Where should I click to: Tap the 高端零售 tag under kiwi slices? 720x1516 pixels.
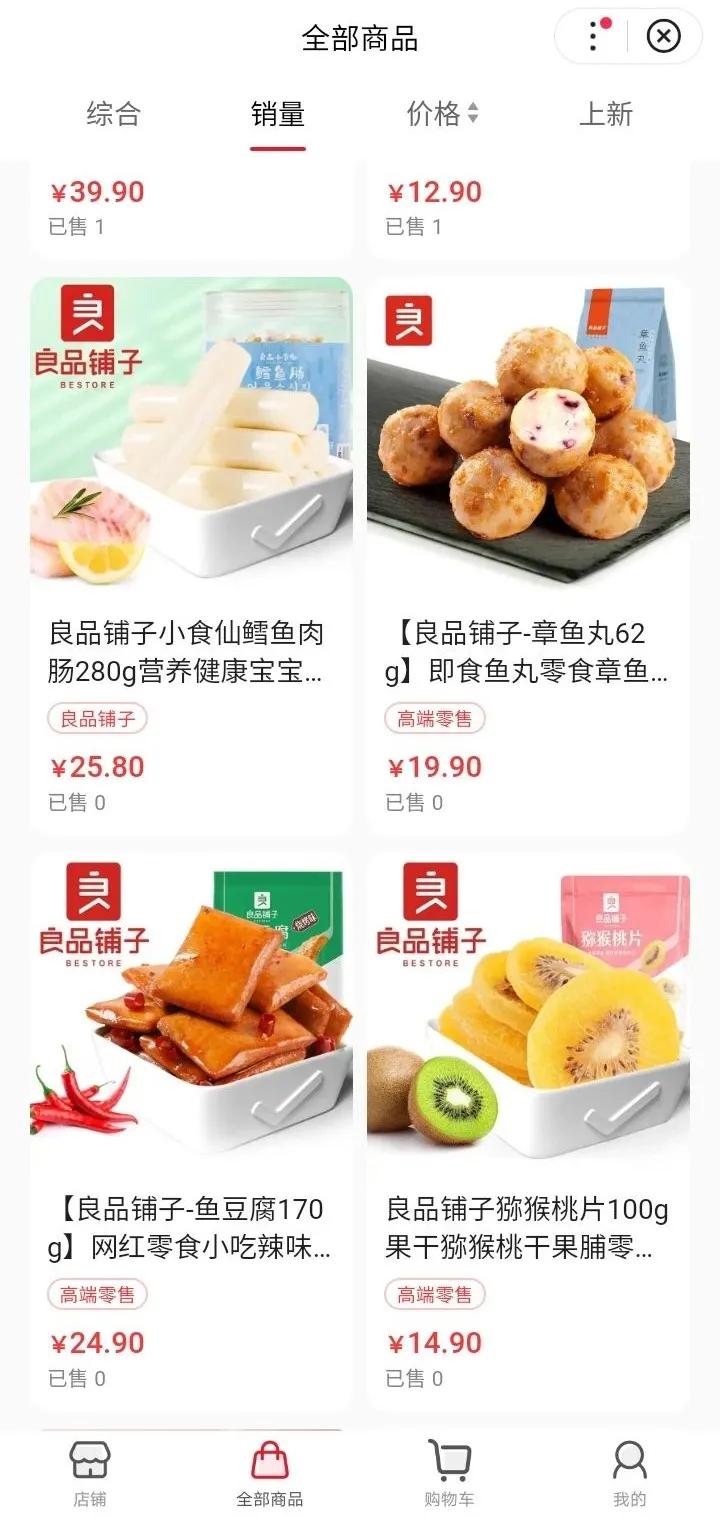click(437, 1296)
